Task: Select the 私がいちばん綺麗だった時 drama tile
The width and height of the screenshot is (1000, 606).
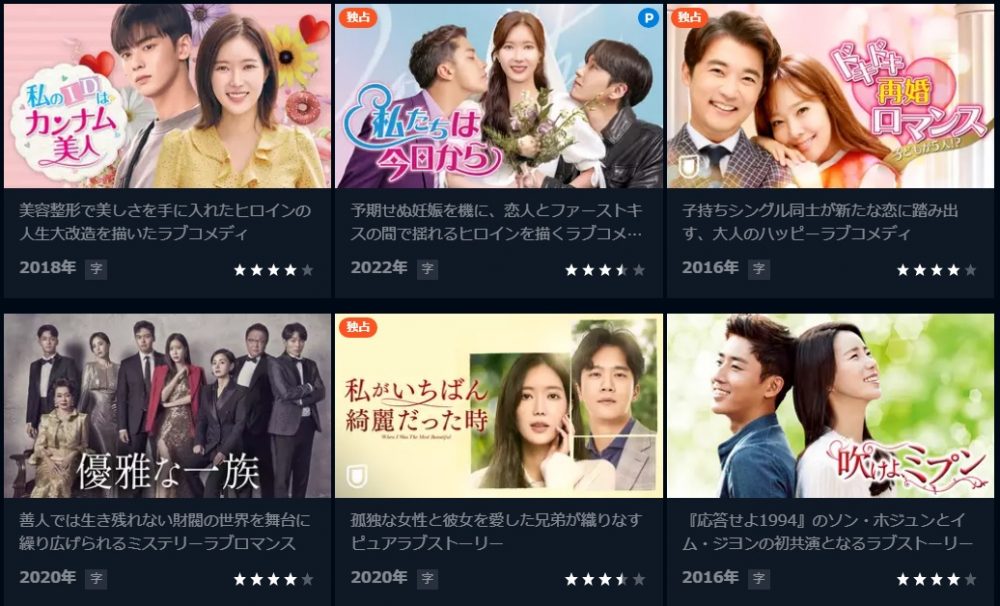Action: 499,406
